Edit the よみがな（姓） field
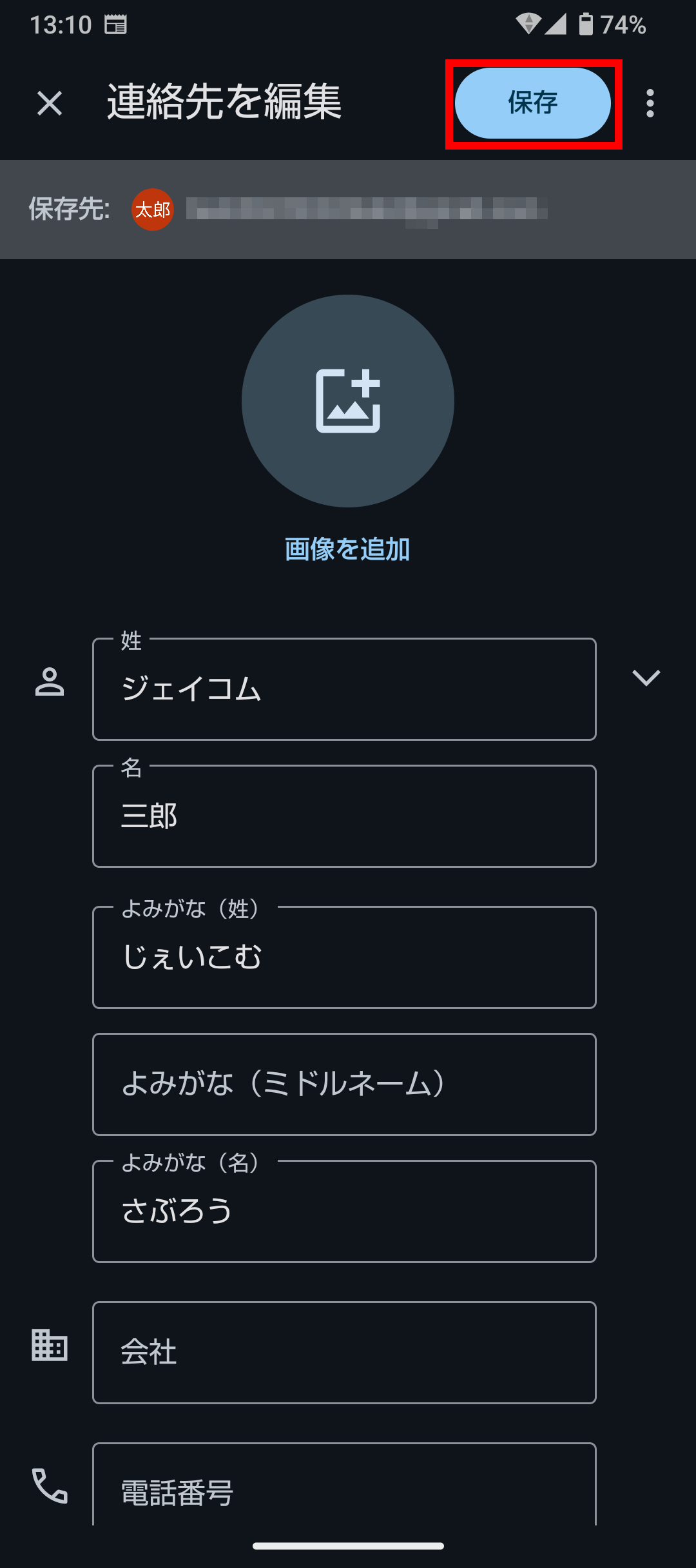This screenshot has height=1568, width=696. pos(344,957)
